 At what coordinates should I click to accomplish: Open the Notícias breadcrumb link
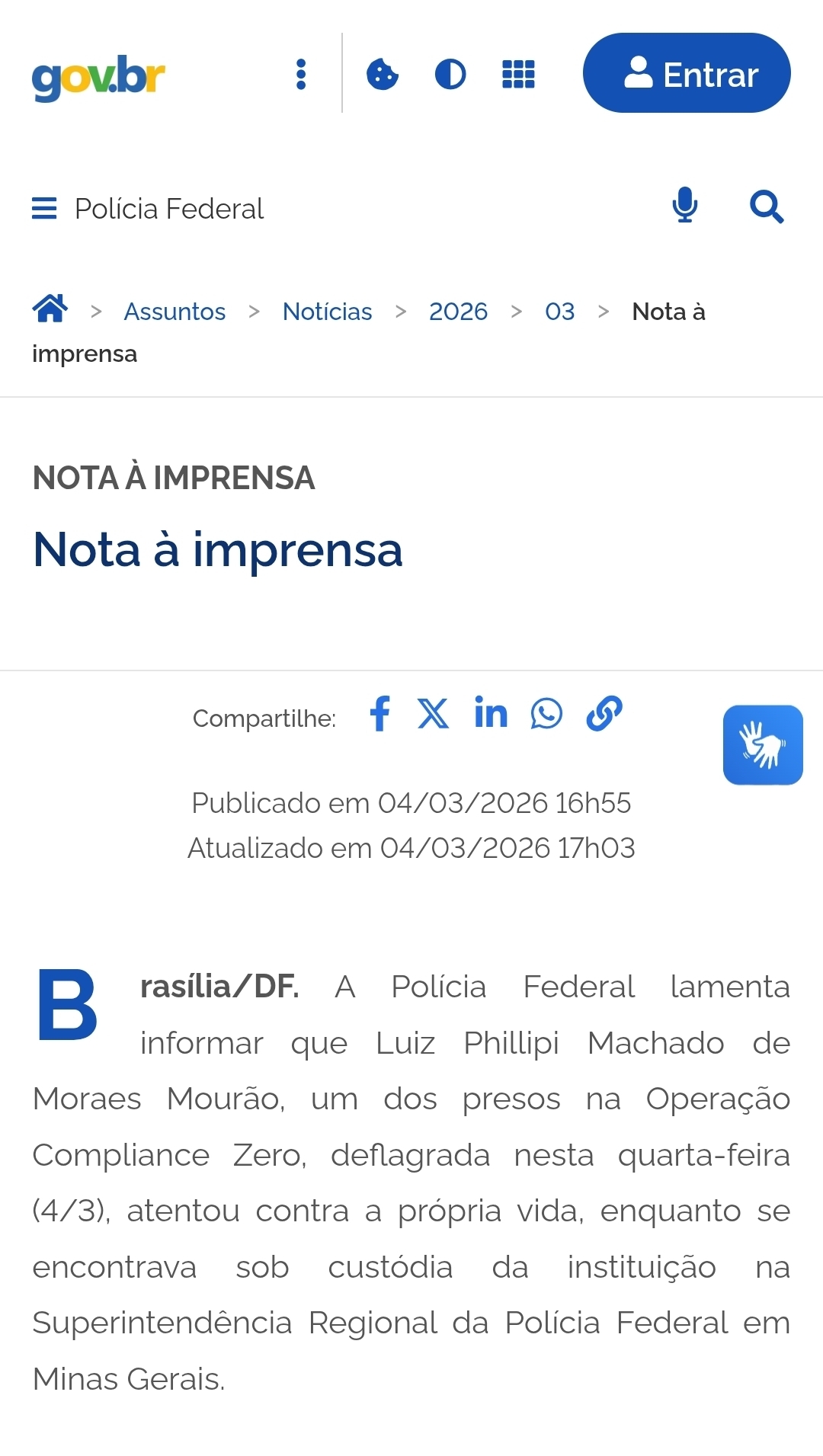[x=327, y=312]
